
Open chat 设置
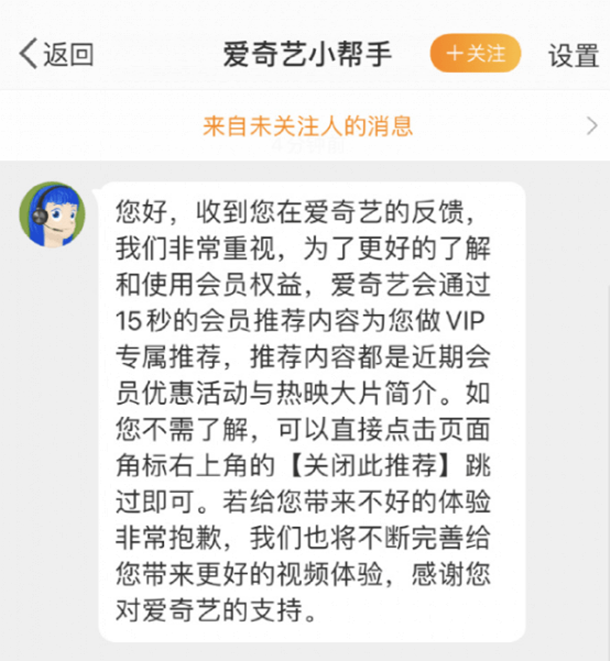(573, 55)
